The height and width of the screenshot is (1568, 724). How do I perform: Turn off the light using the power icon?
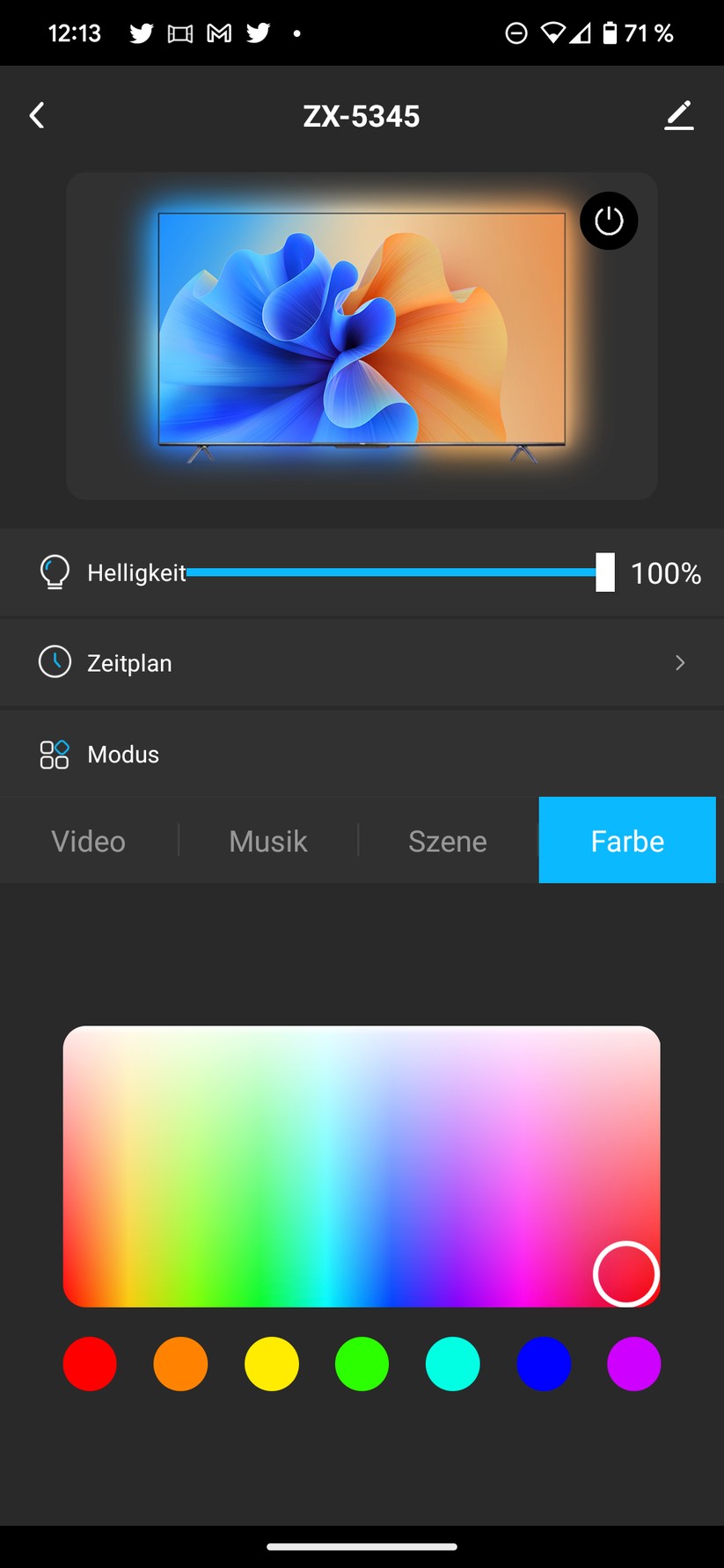tap(609, 221)
